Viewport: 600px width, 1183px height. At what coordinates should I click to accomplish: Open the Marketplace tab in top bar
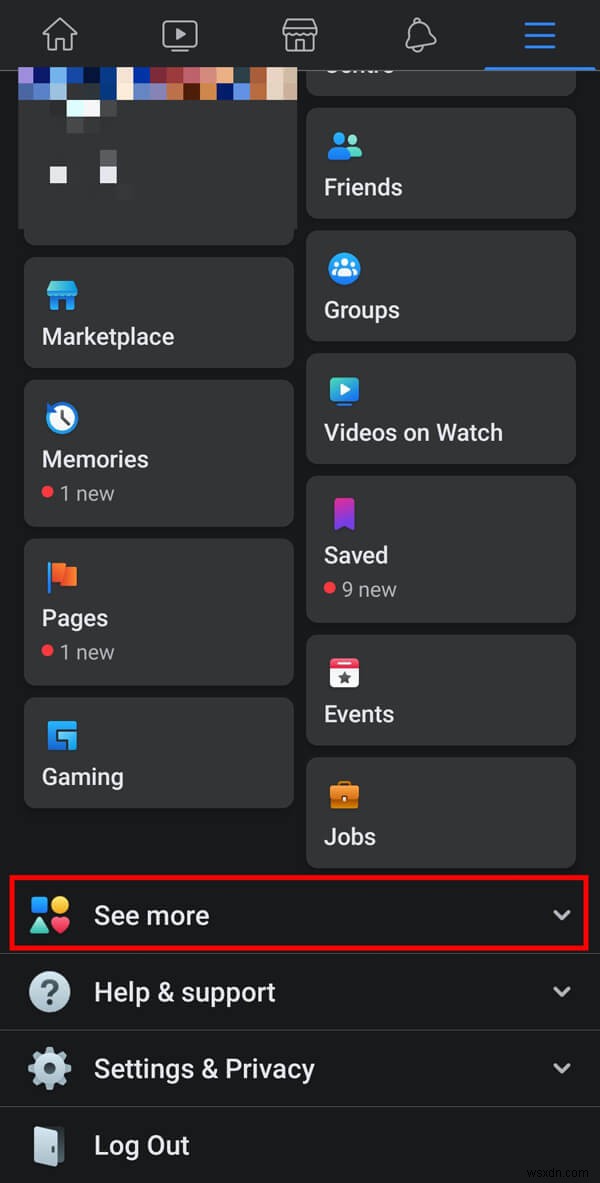tap(300, 35)
